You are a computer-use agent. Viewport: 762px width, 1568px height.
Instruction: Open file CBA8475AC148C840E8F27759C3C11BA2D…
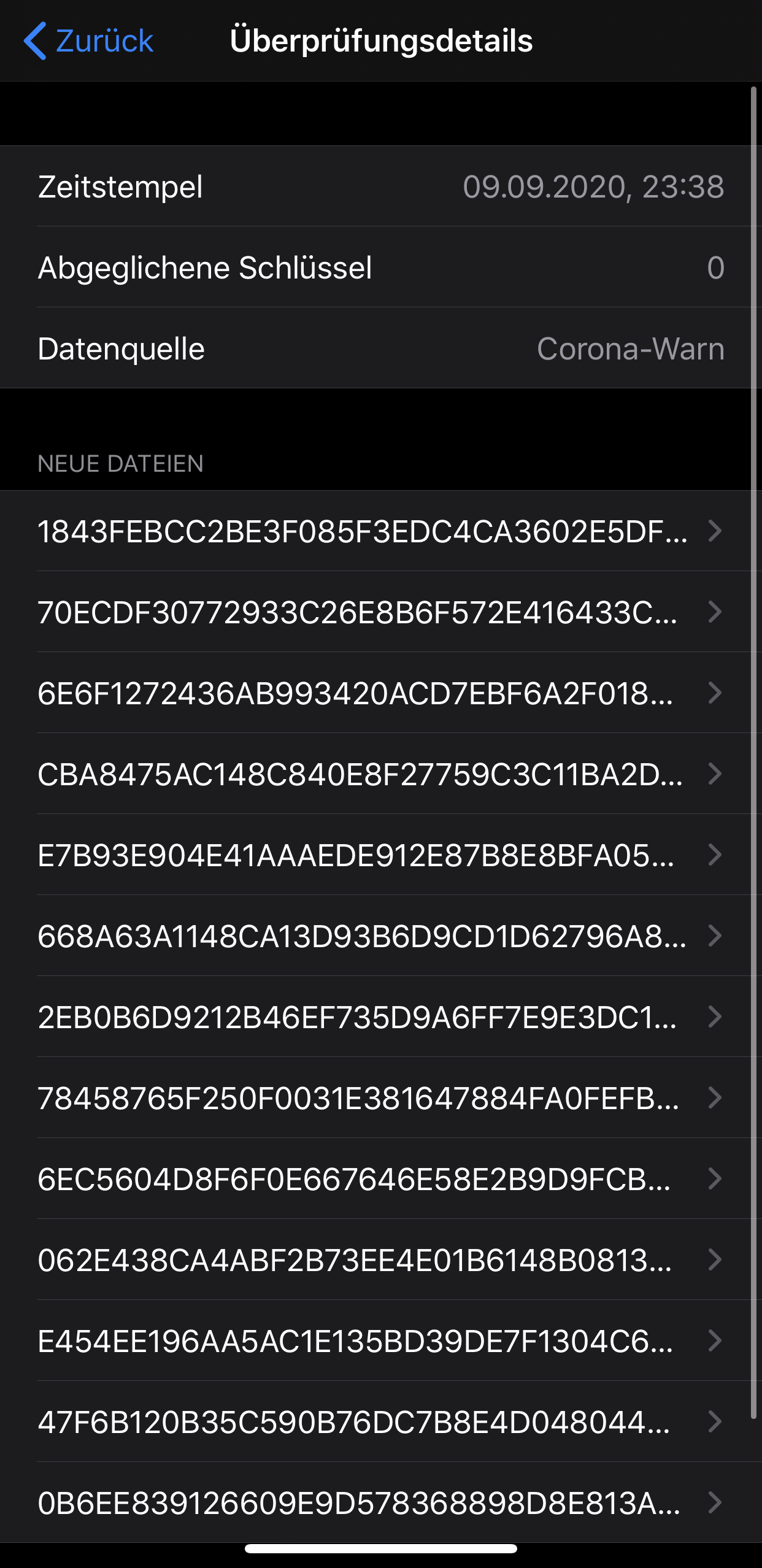point(380,774)
